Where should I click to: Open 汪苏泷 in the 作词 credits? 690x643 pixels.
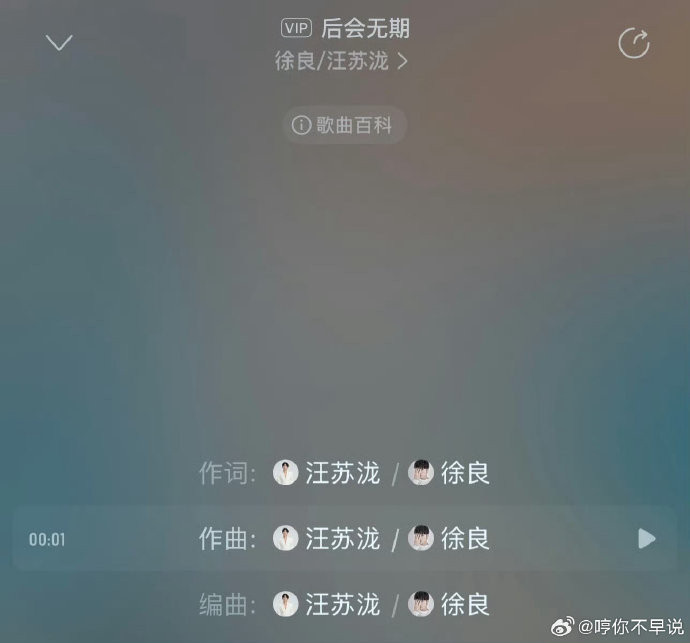click(x=328, y=473)
